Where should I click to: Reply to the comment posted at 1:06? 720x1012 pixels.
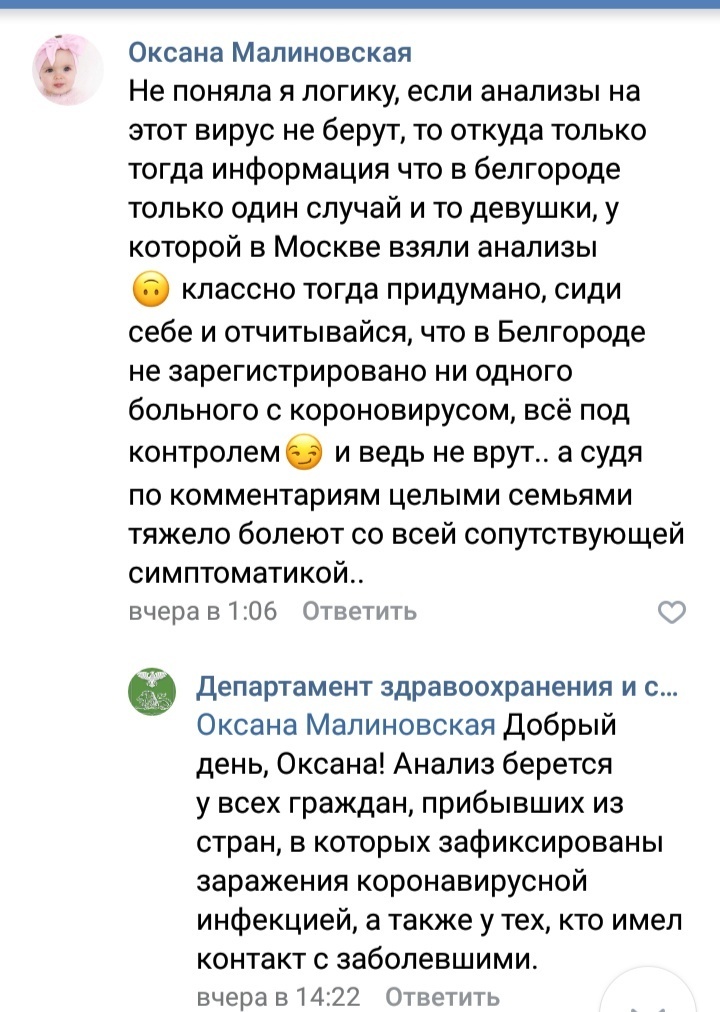(x=359, y=611)
